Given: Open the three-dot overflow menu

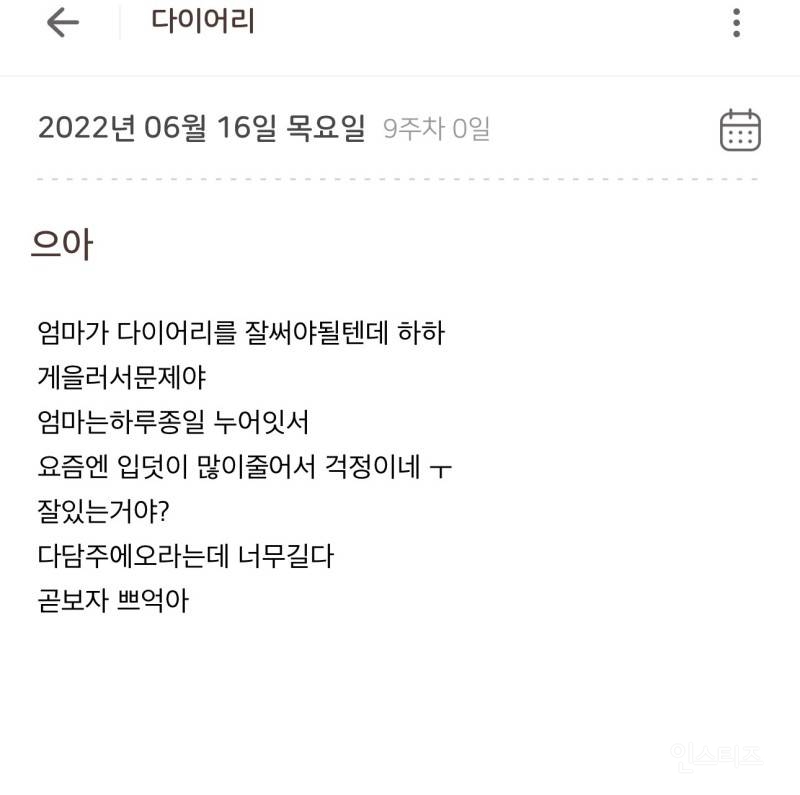Looking at the screenshot, I should (x=736, y=23).
